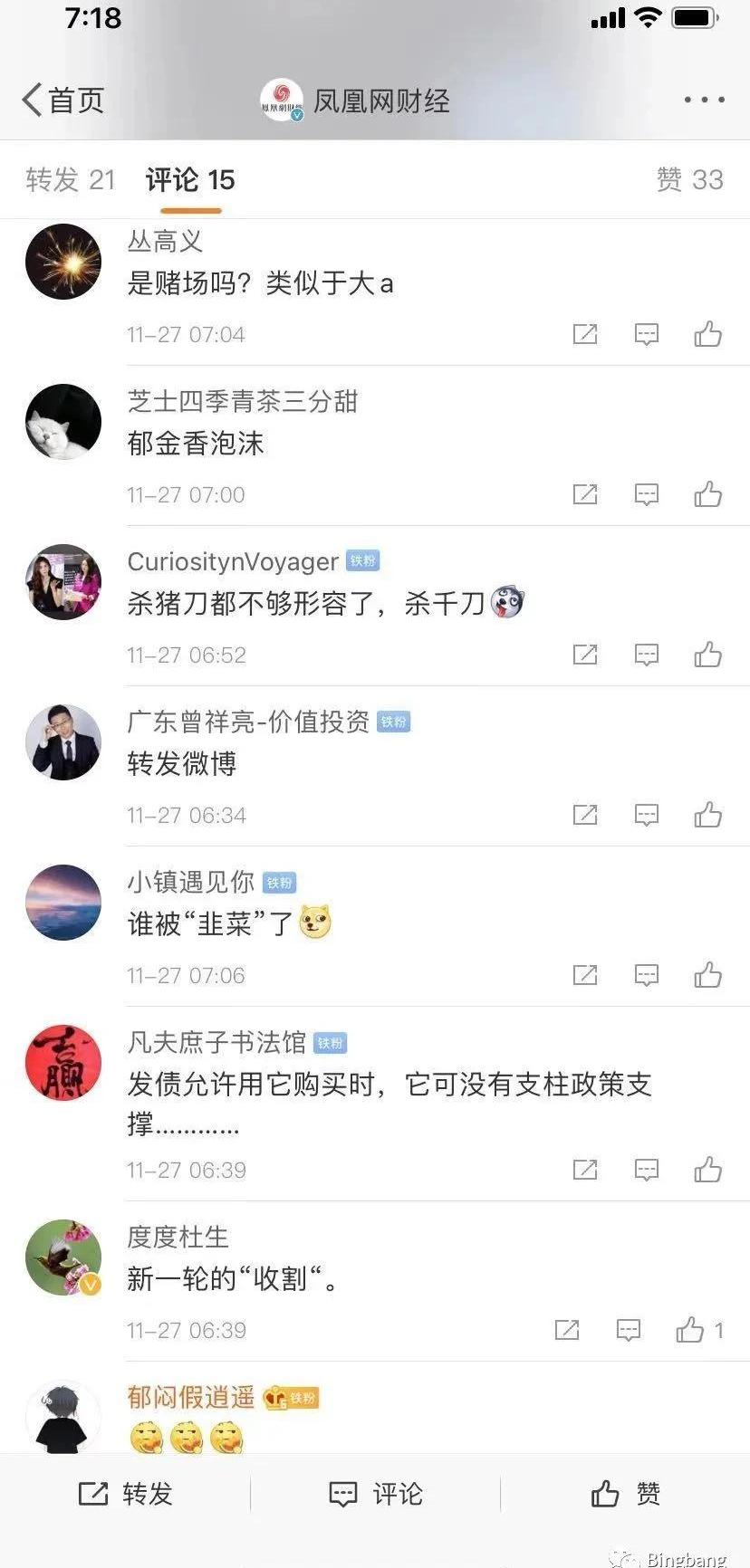Screen dimensions: 750x1568
Task: Switch to the 转发 21 tab
Action: point(70,179)
